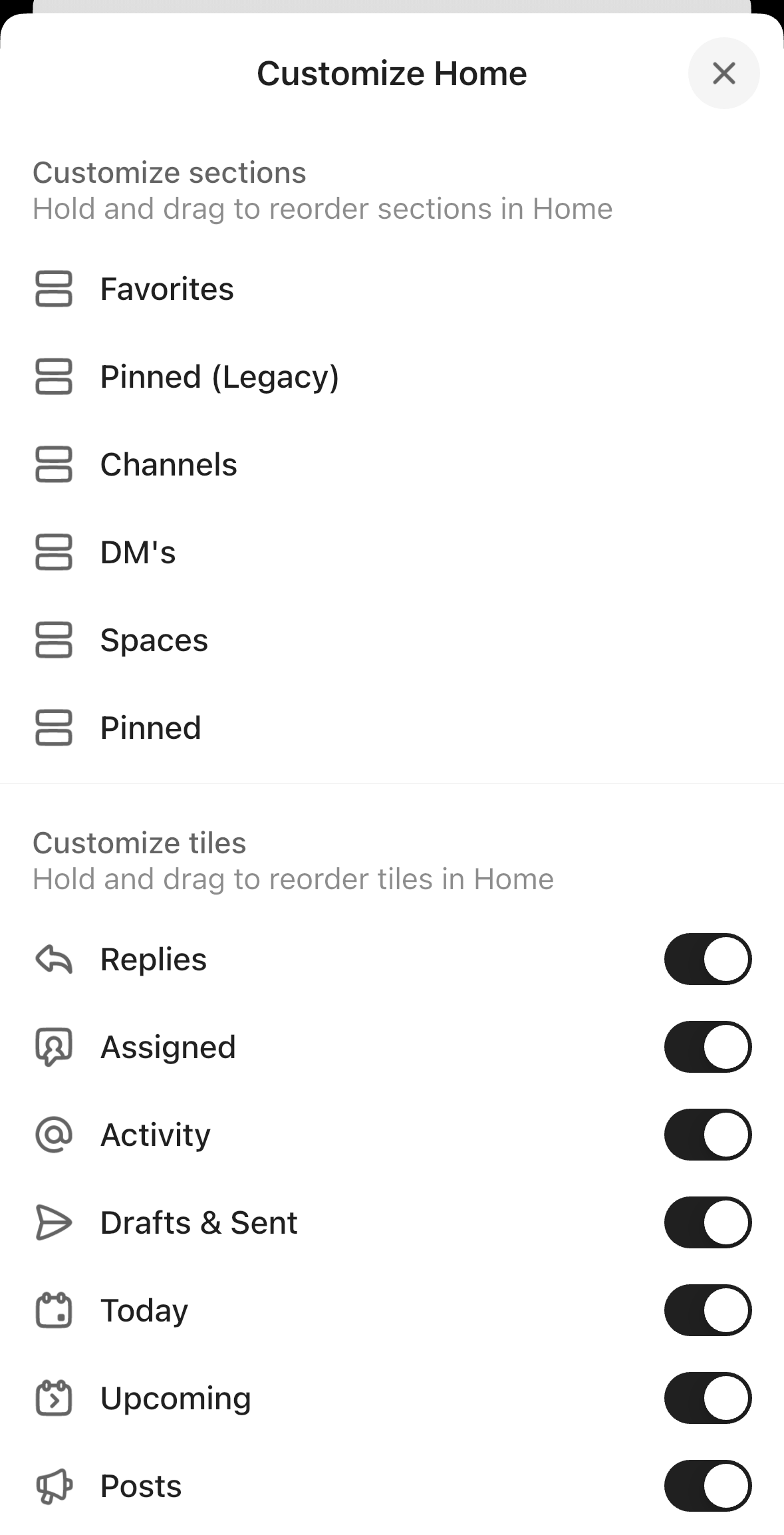
Task: Click the Activity @ mention icon
Action: point(53,1134)
